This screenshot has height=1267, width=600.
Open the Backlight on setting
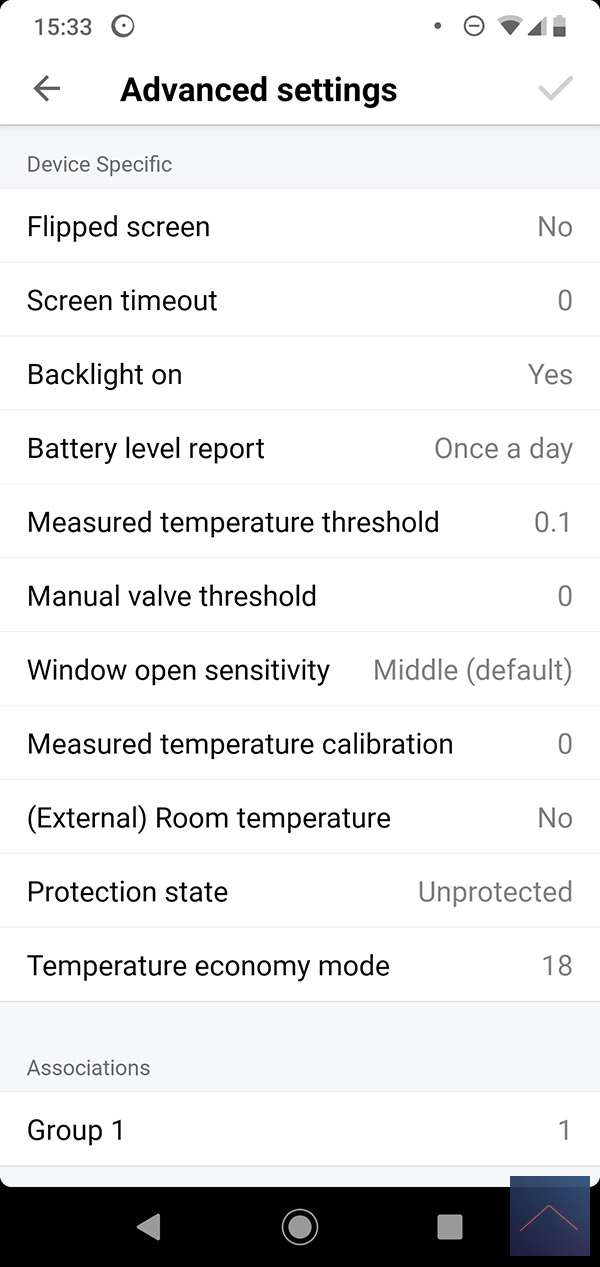click(300, 374)
